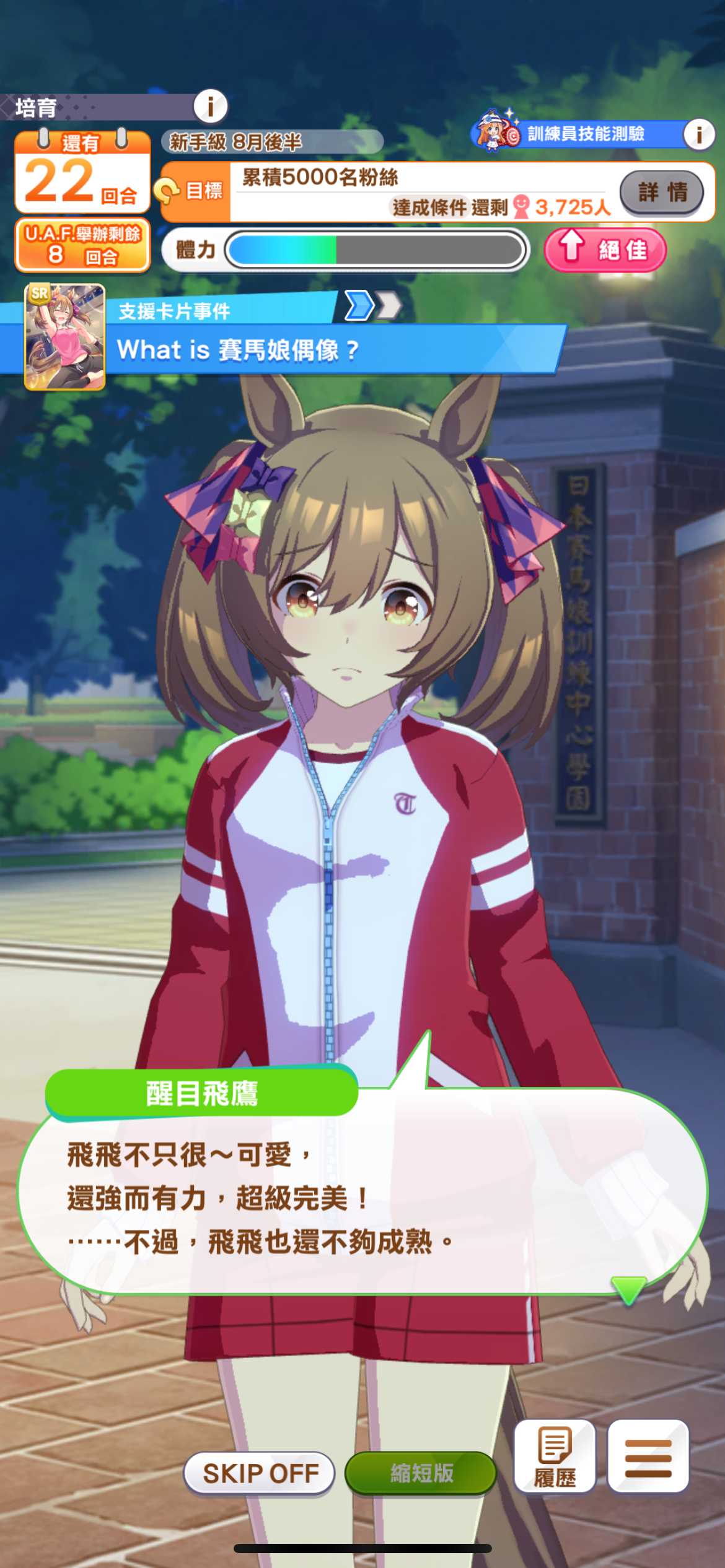
Task: Open the SR support card thumbnail
Action: coord(64,337)
